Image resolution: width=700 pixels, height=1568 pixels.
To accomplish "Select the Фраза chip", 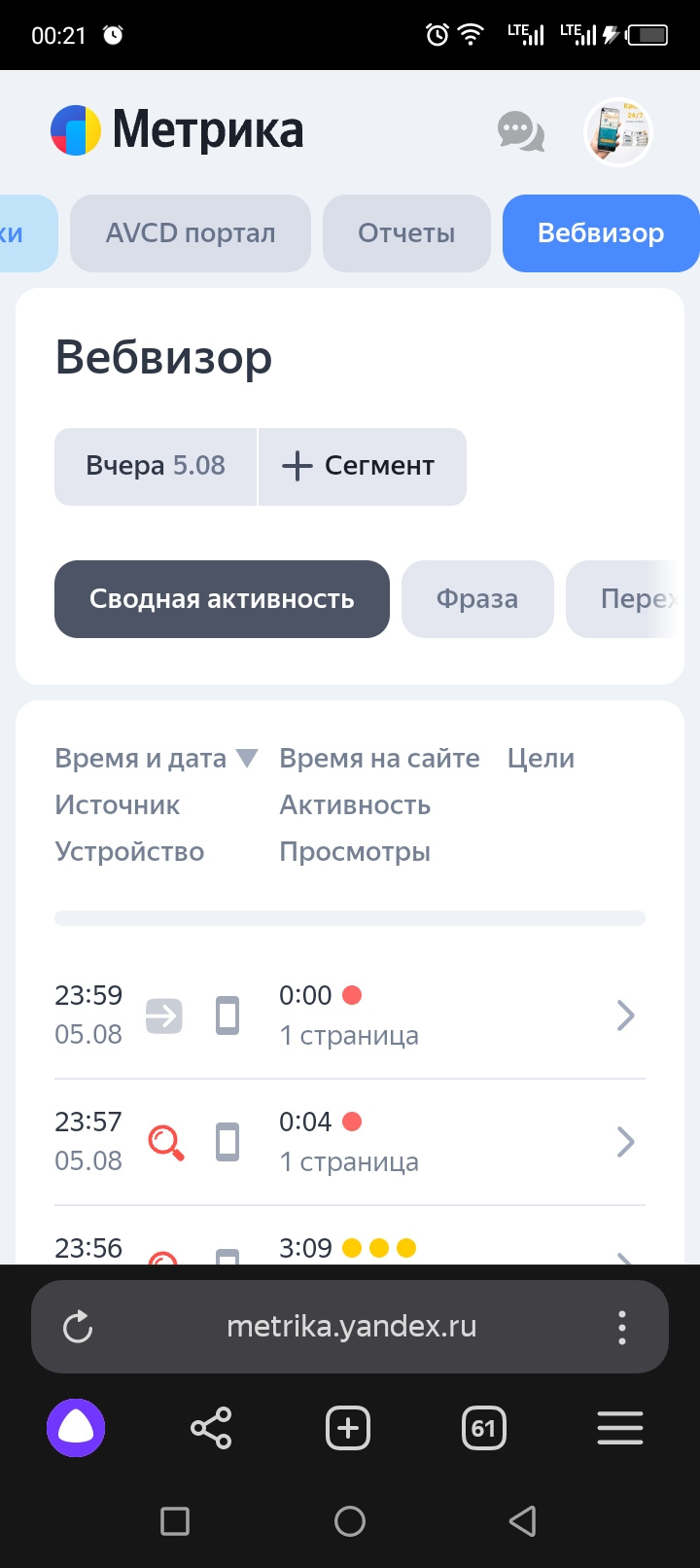I will 476,599.
